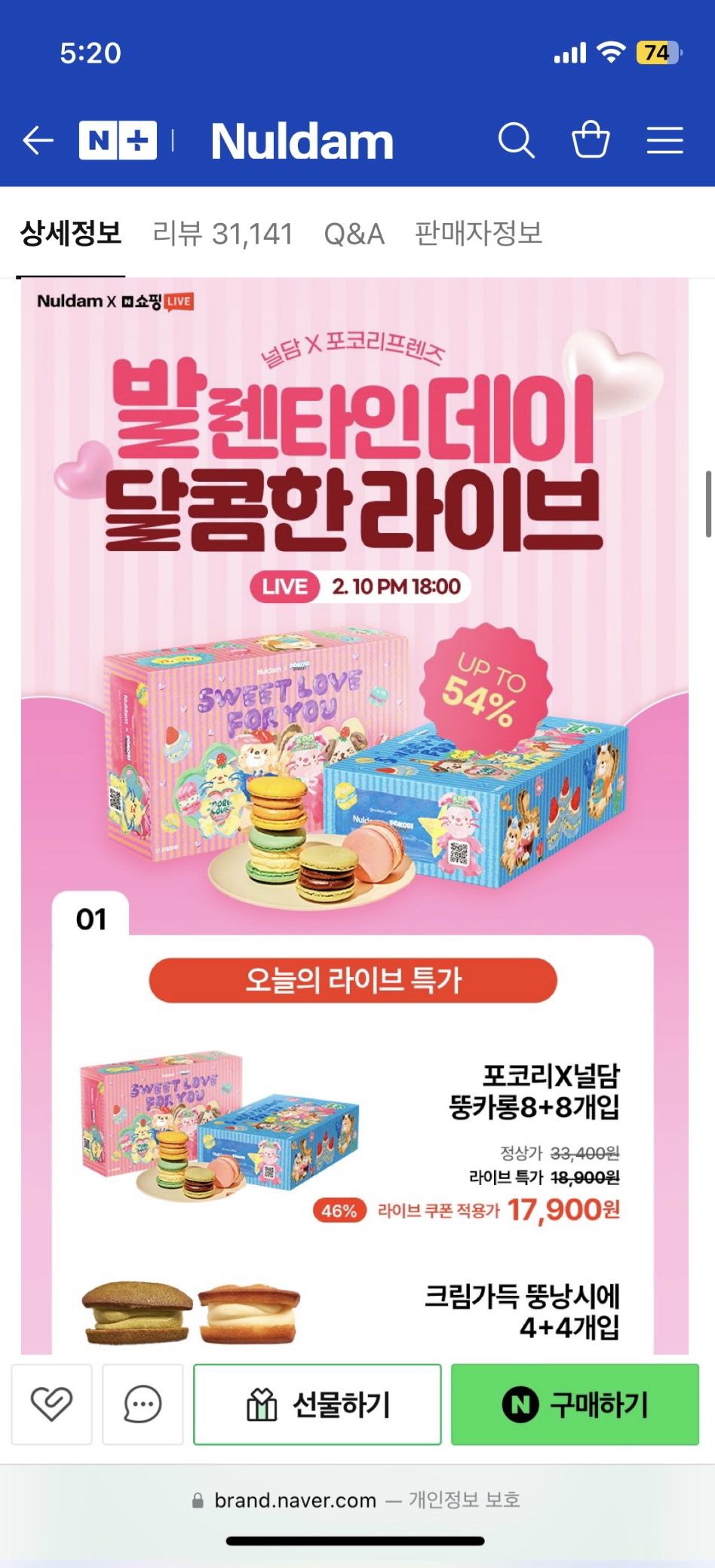Go back using the arrow icon
Viewport: 715px width, 1568px height.
38,140
